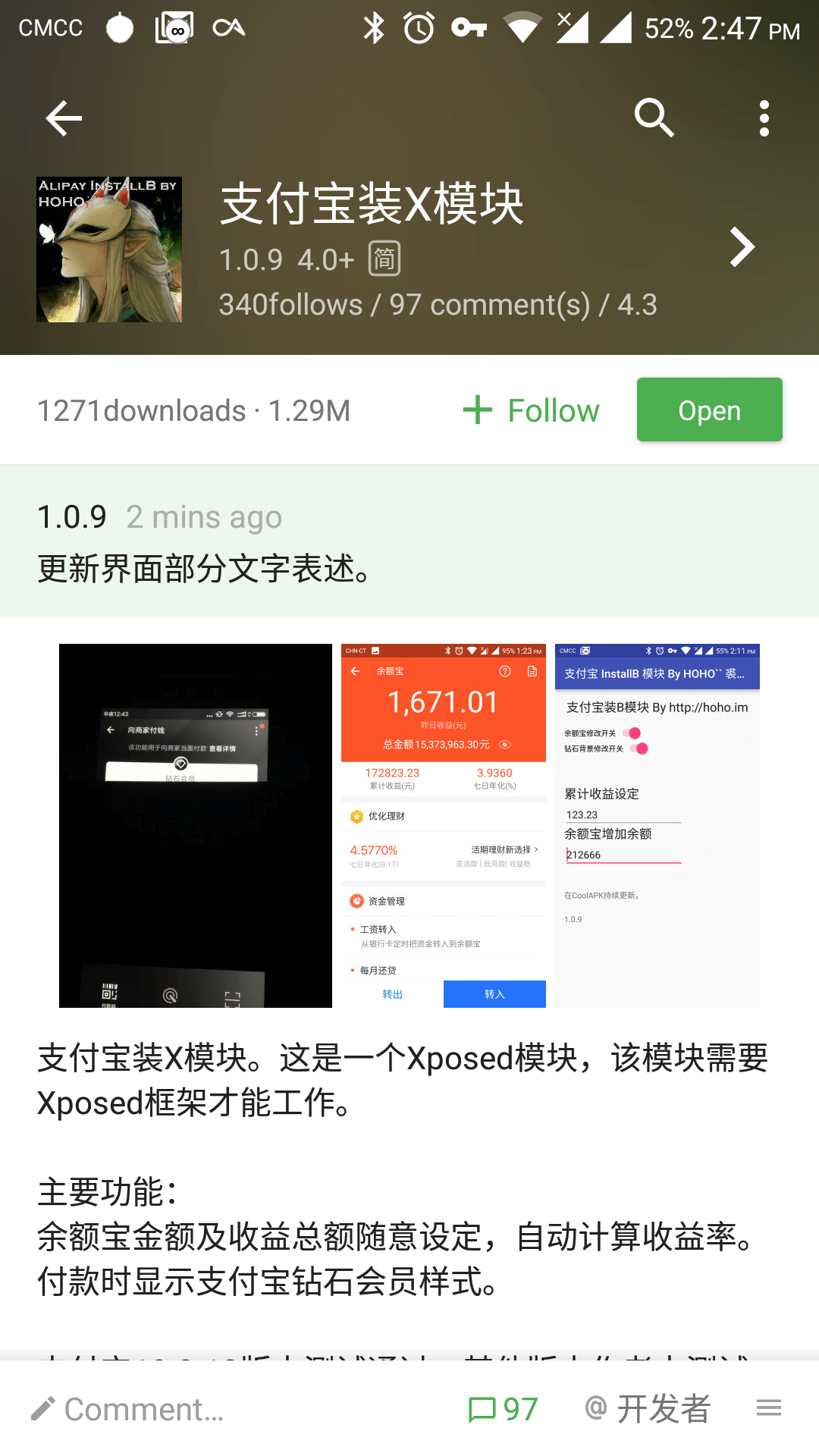819x1456 pixels.
Task: View the dark payment screenshot
Action: (x=196, y=826)
